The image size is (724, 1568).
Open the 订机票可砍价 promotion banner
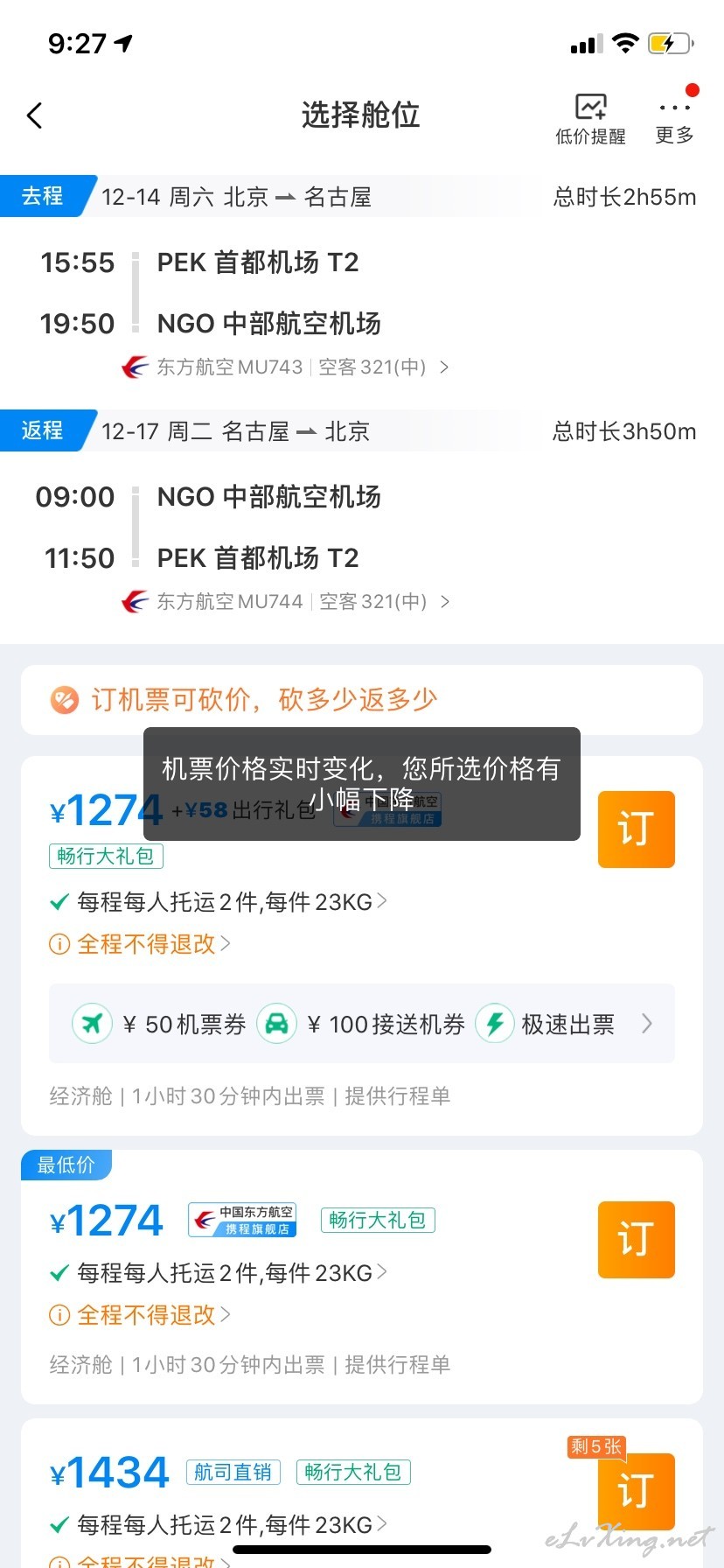pos(362,700)
